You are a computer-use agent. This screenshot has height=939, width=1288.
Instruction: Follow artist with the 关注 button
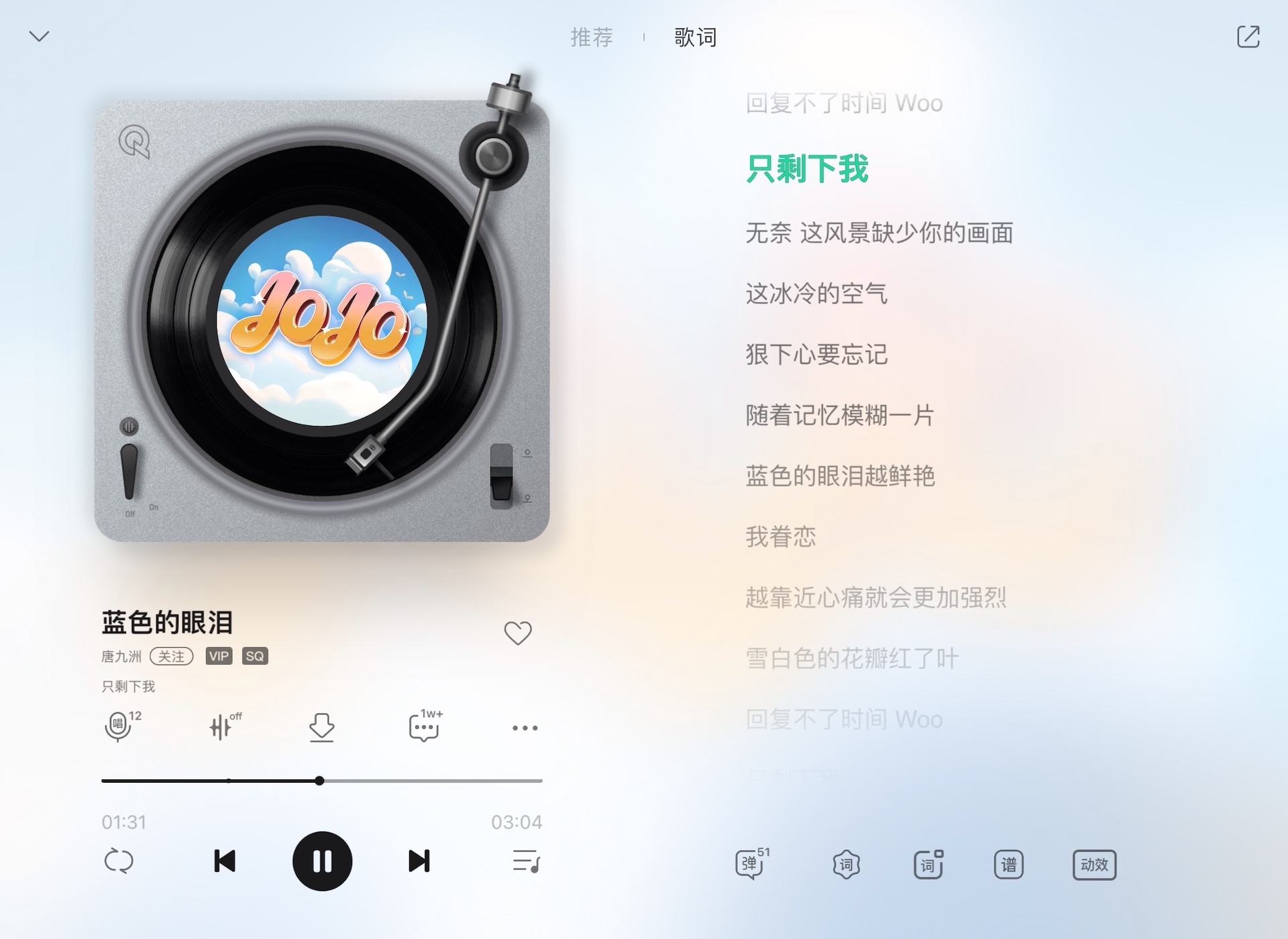172,656
